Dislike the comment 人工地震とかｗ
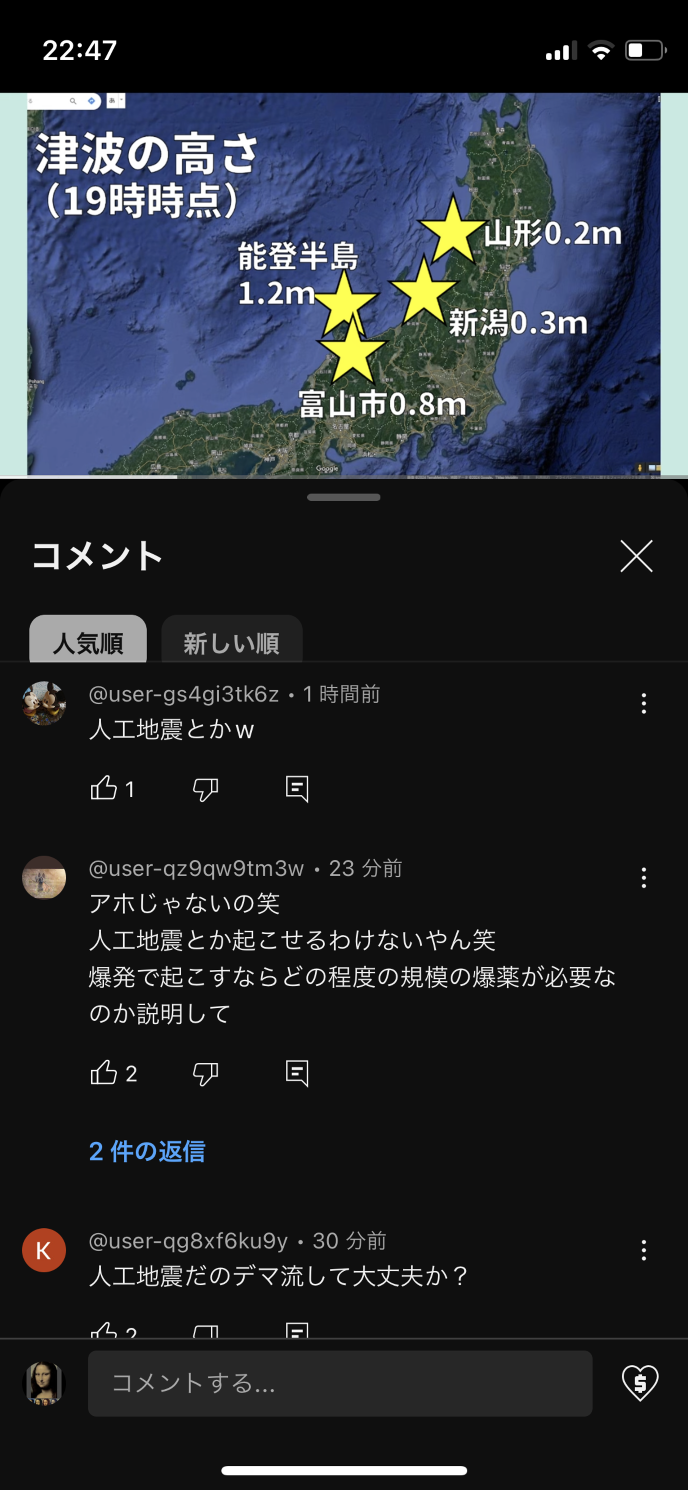This screenshot has width=688, height=1490. 205,789
